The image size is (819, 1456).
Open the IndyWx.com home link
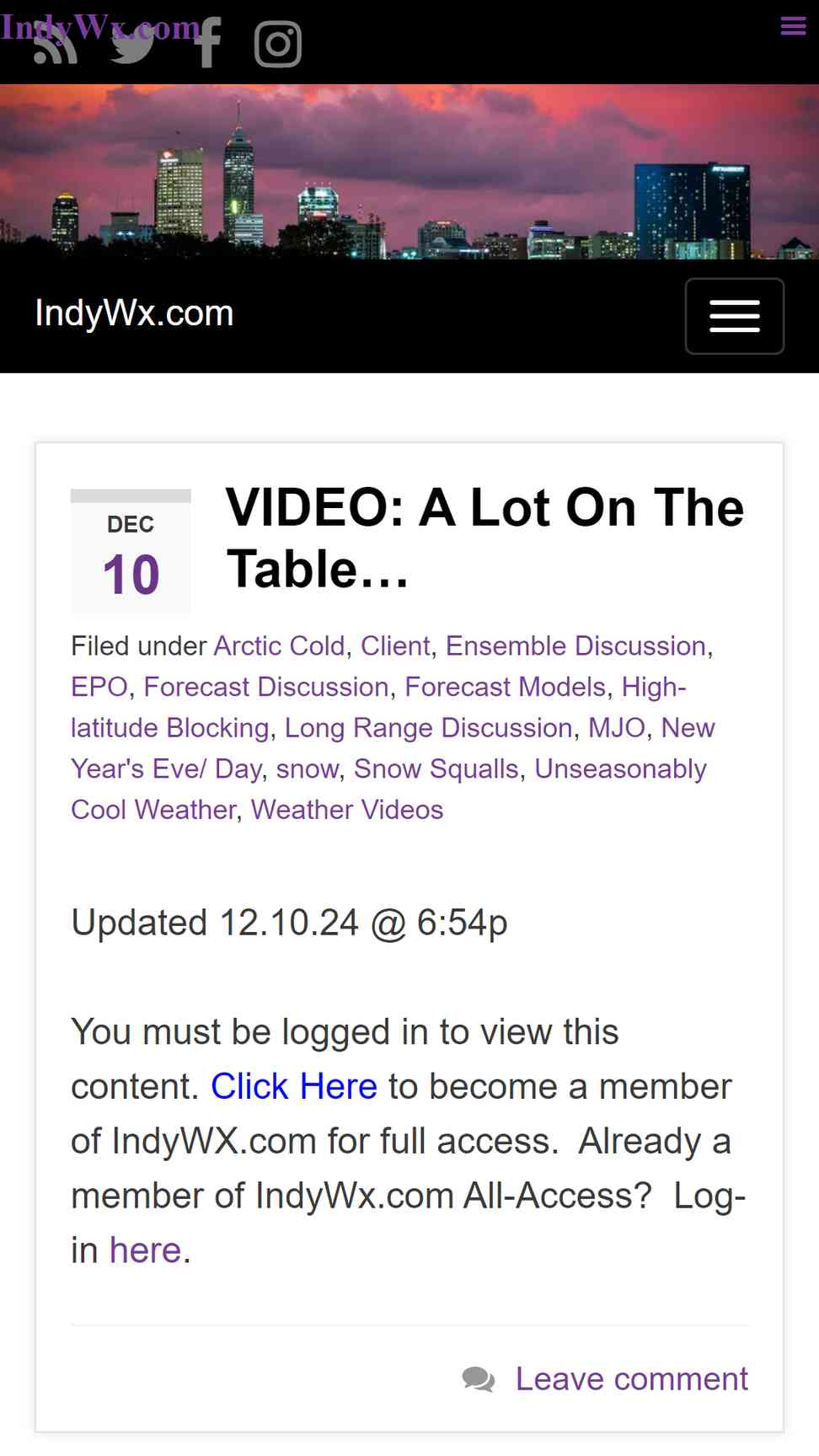click(x=134, y=313)
